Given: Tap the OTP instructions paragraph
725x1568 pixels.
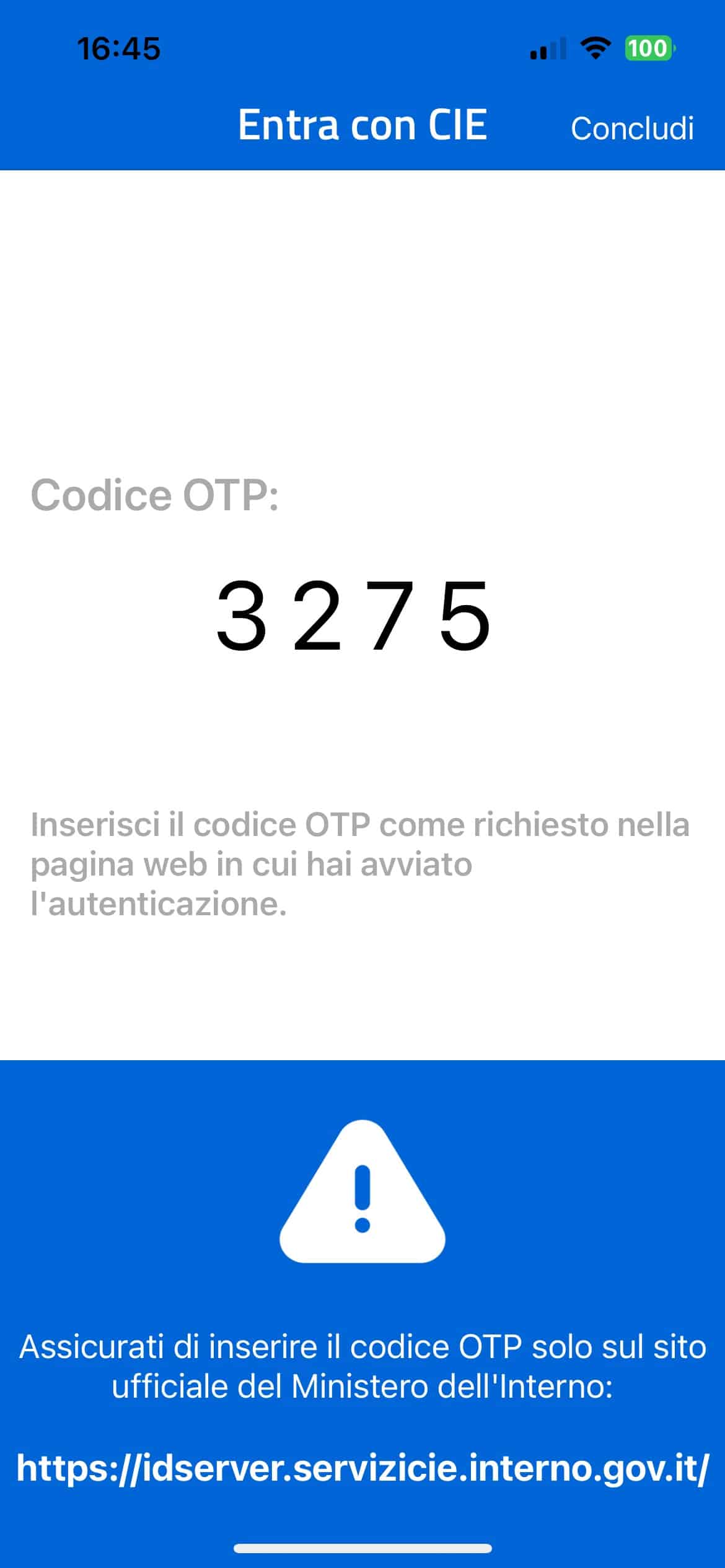Looking at the screenshot, I should (x=362, y=867).
